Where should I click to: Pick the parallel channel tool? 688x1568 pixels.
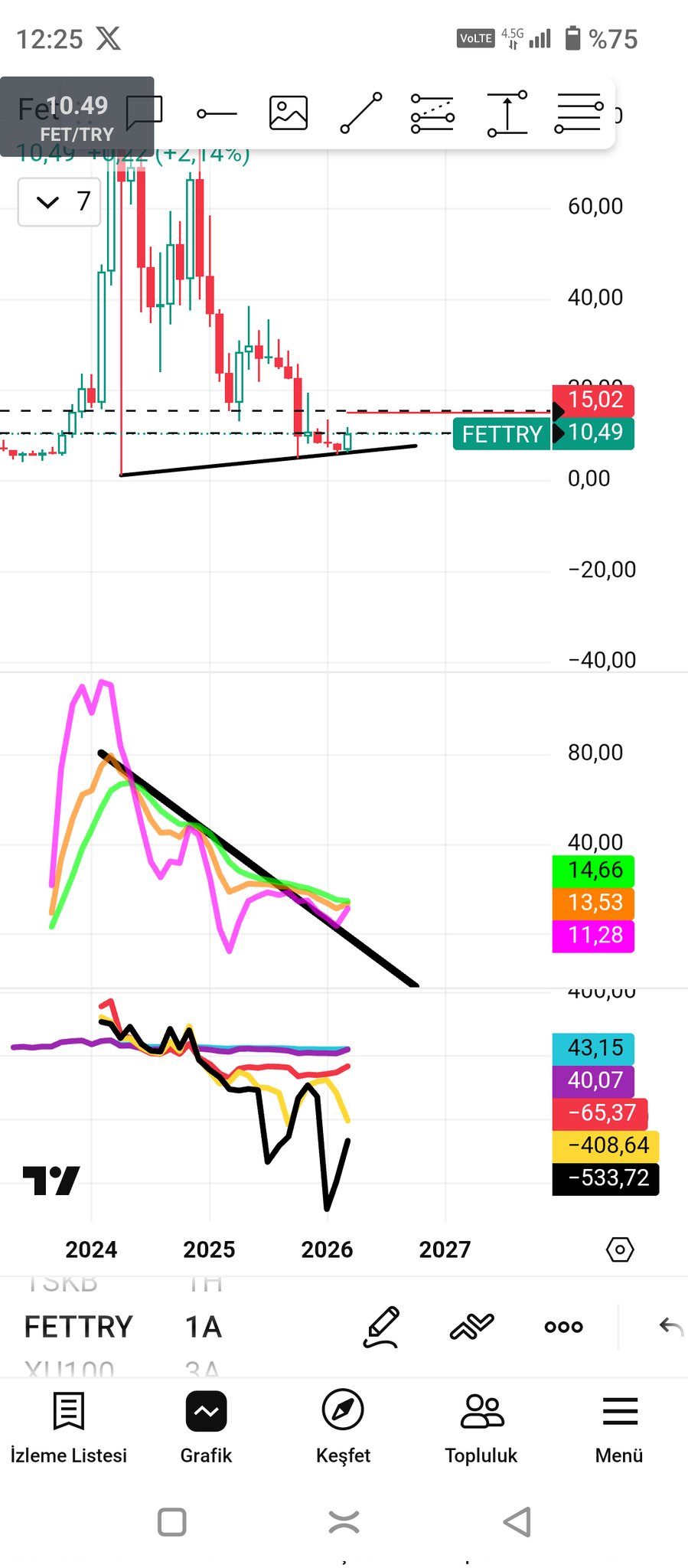click(x=432, y=113)
